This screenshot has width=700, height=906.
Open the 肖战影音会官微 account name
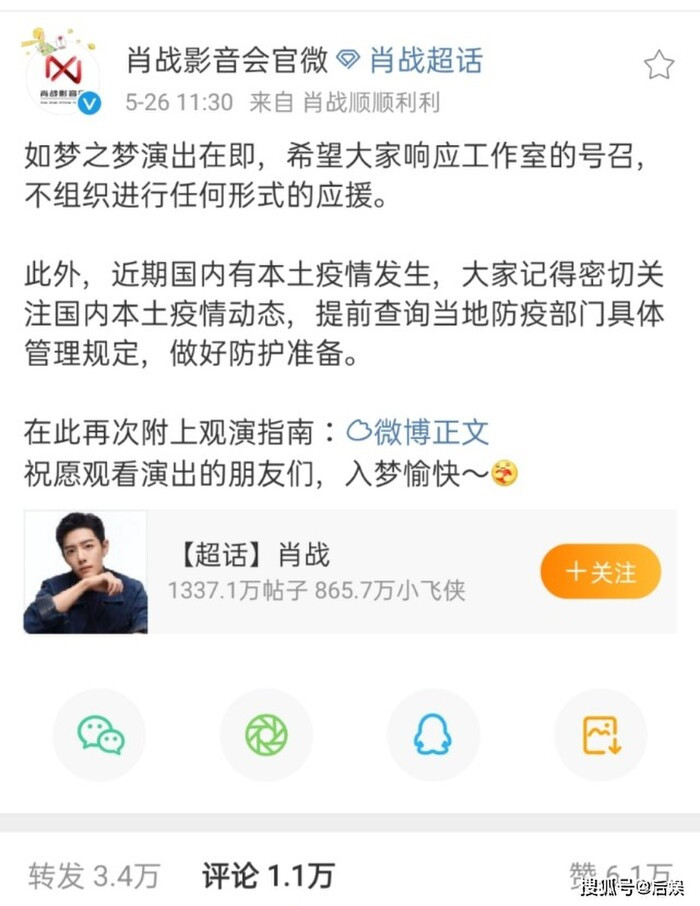coord(227,61)
